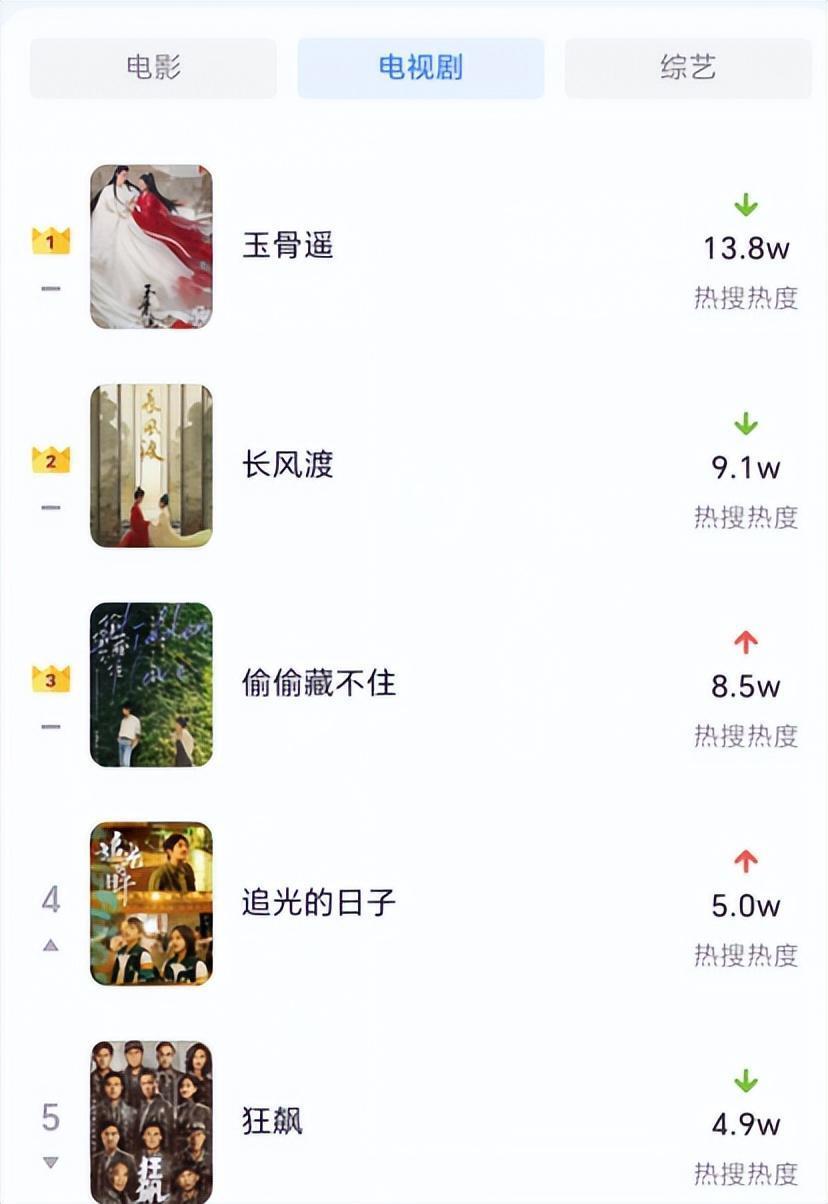This screenshot has width=828, height=1204.
Task: Open the 长风渡 ranking entry
Action: coord(288,465)
